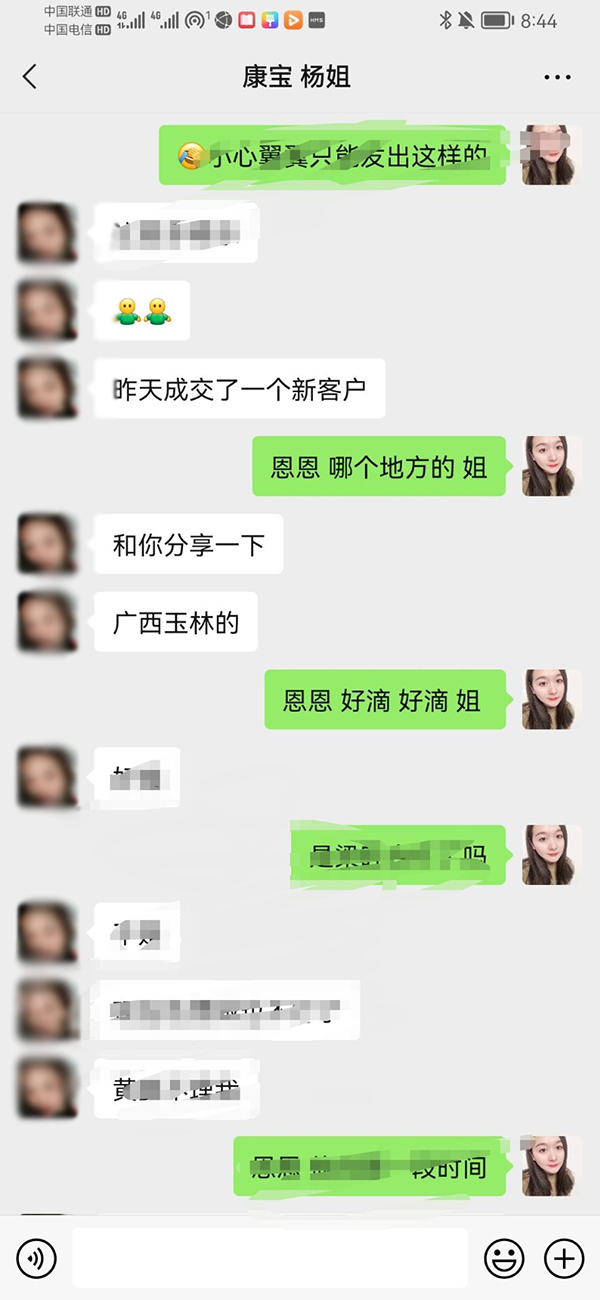Open sender avatar beside 恩恩 好滴 好滴 姐

point(551,699)
